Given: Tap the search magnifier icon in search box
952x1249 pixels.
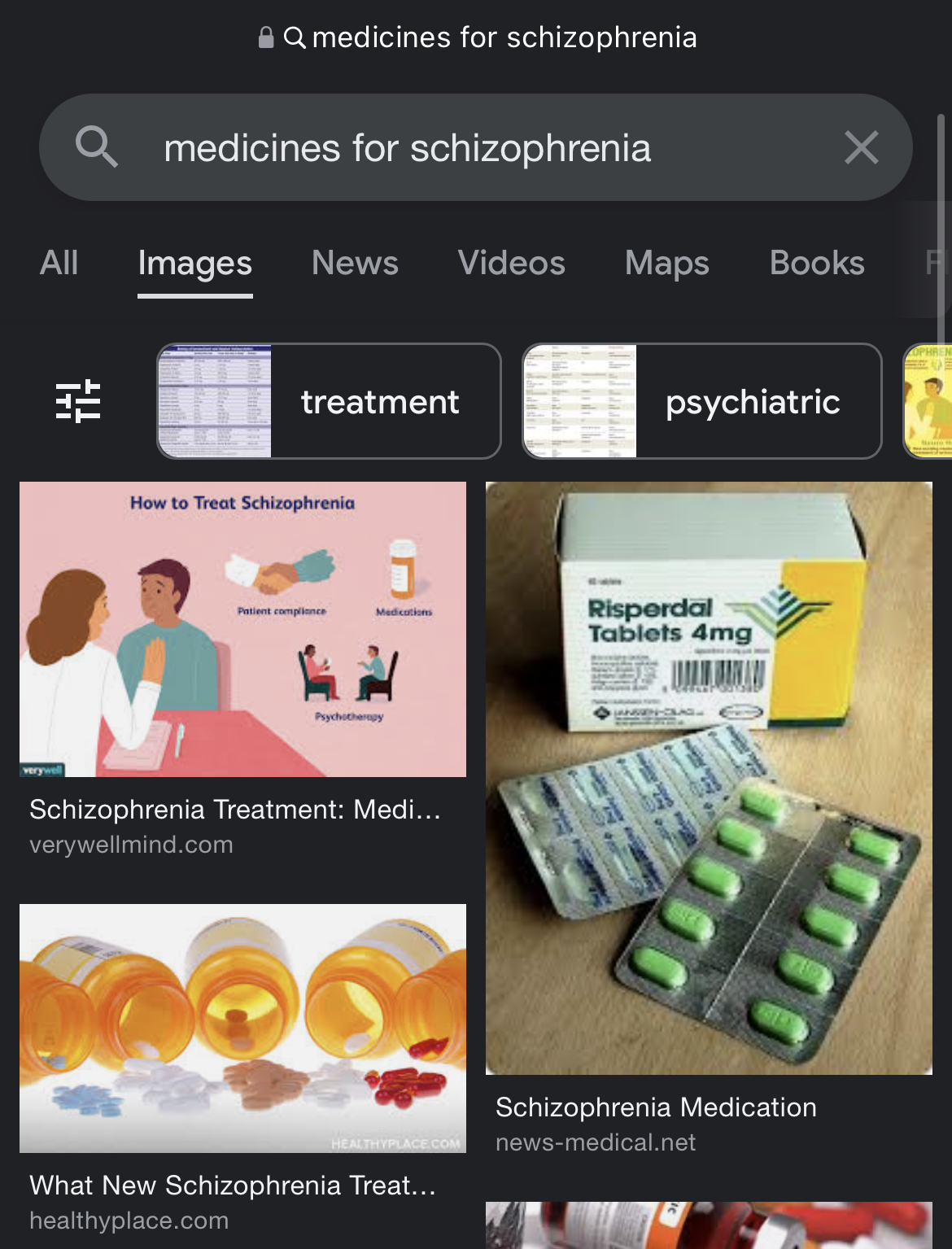Looking at the screenshot, I should point(96,147).
